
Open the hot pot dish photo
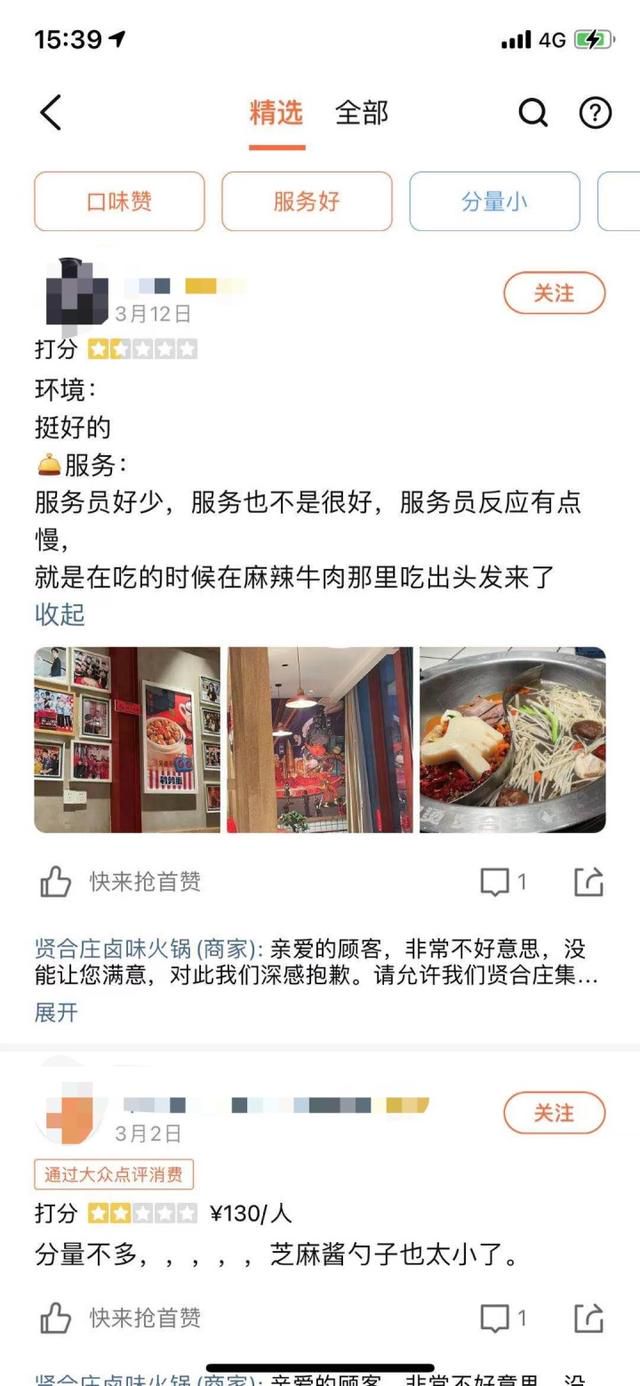point(513,740)
